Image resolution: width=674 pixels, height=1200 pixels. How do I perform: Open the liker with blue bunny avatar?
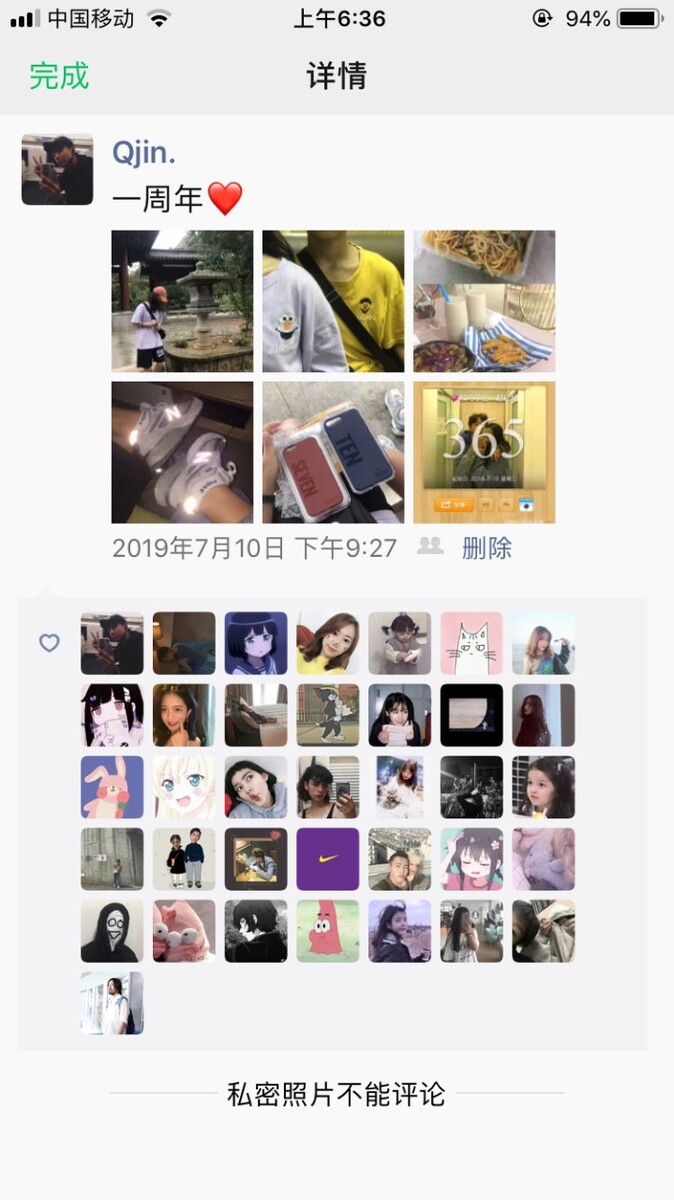112,787
